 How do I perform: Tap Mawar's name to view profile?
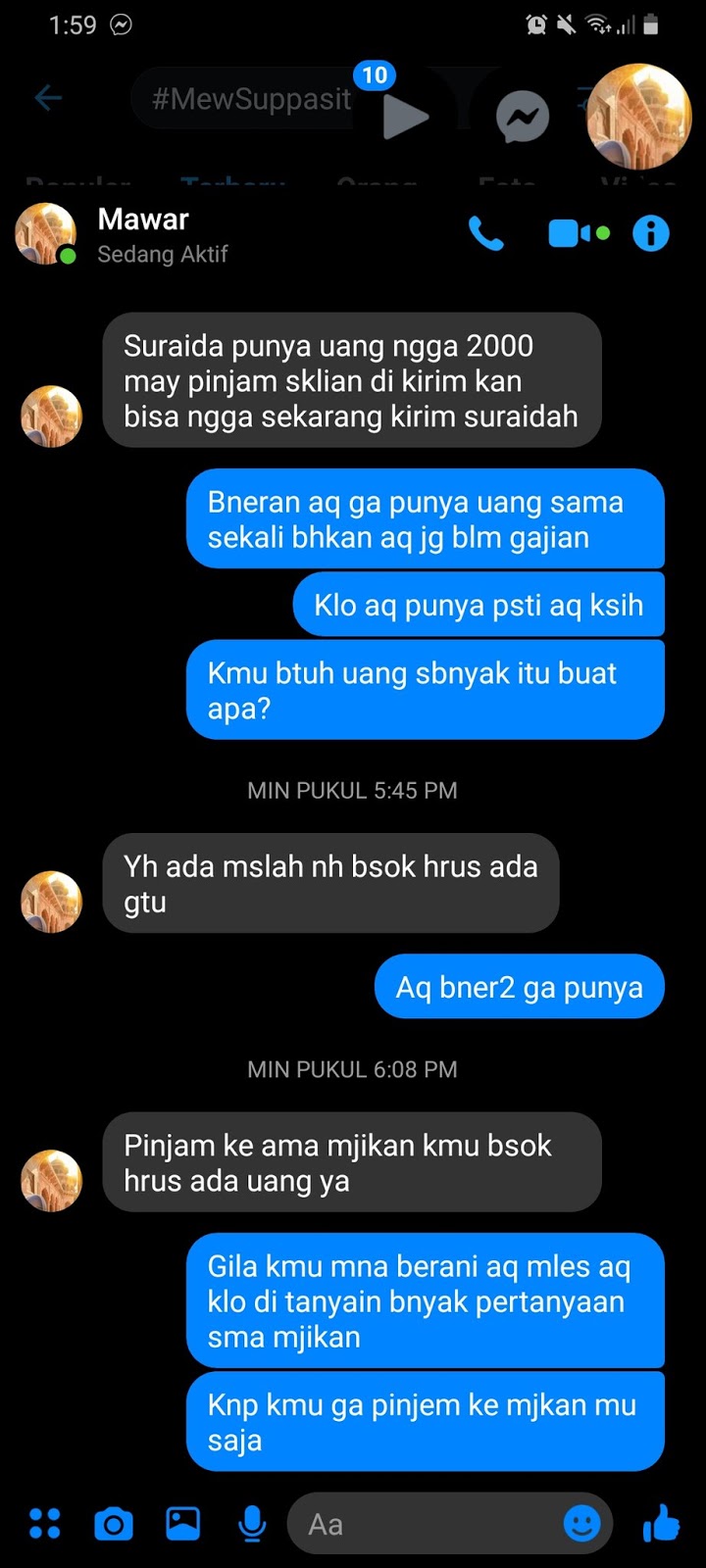pos(142,220)
